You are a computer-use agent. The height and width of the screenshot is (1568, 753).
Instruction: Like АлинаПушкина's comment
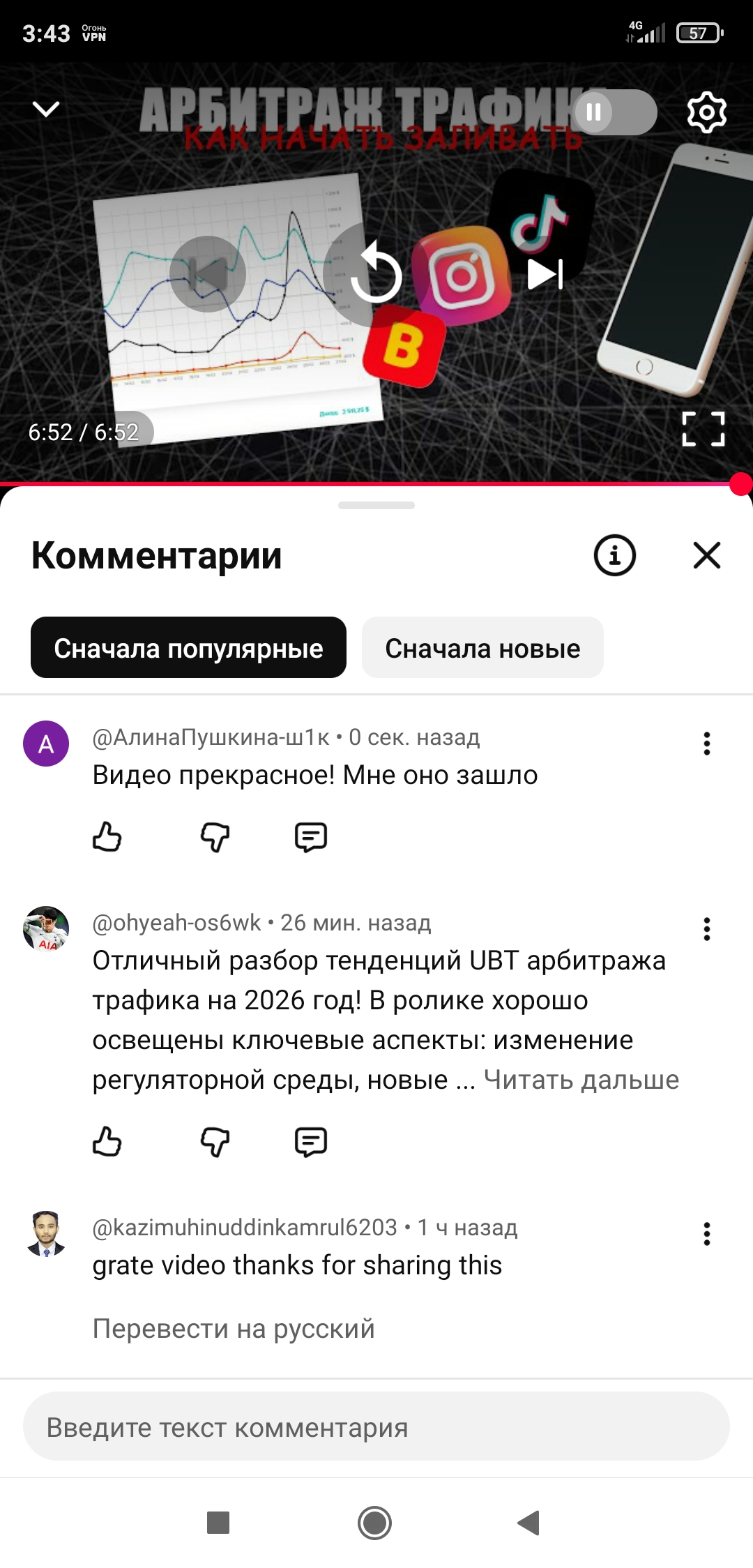107,837
